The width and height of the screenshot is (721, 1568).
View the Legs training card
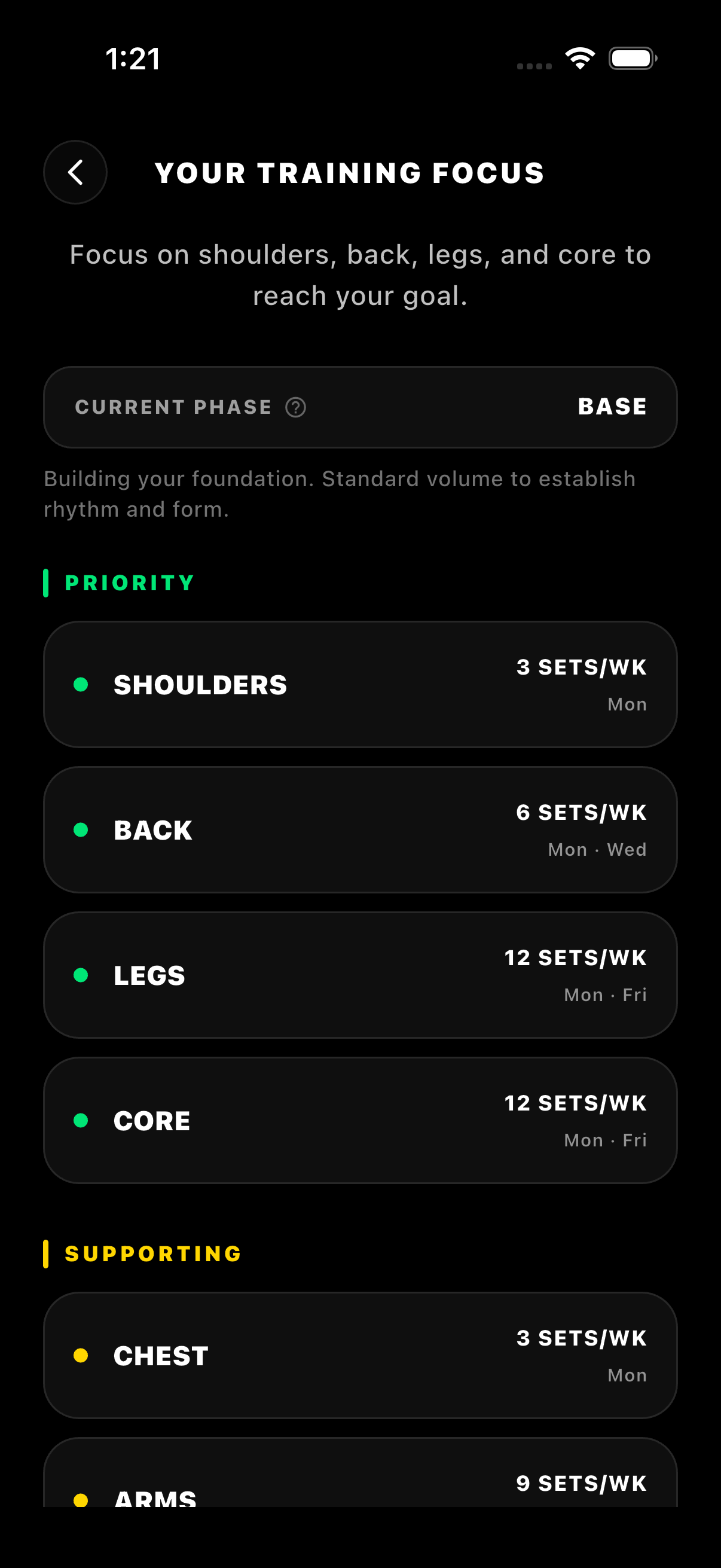pos(360,975)
